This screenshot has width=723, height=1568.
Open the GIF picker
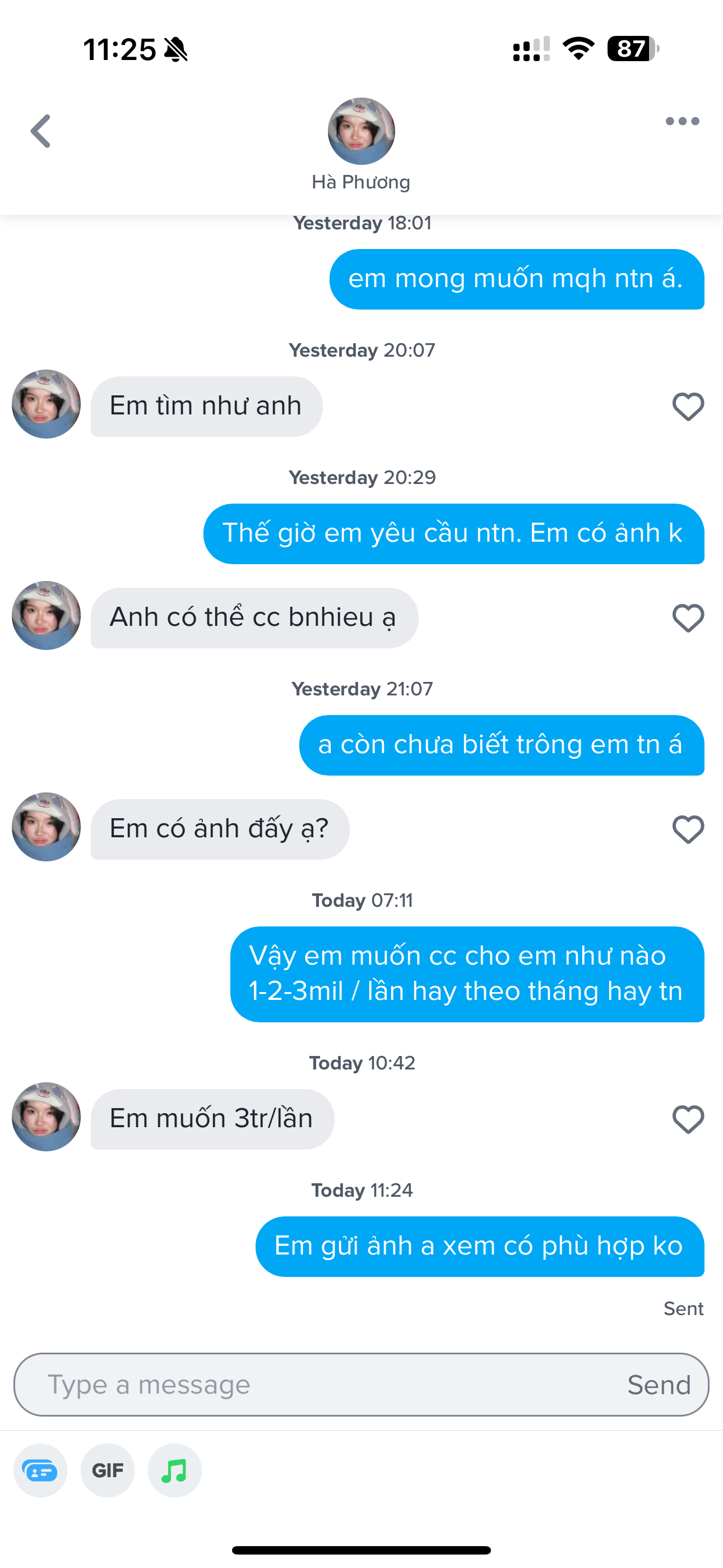108,1470
